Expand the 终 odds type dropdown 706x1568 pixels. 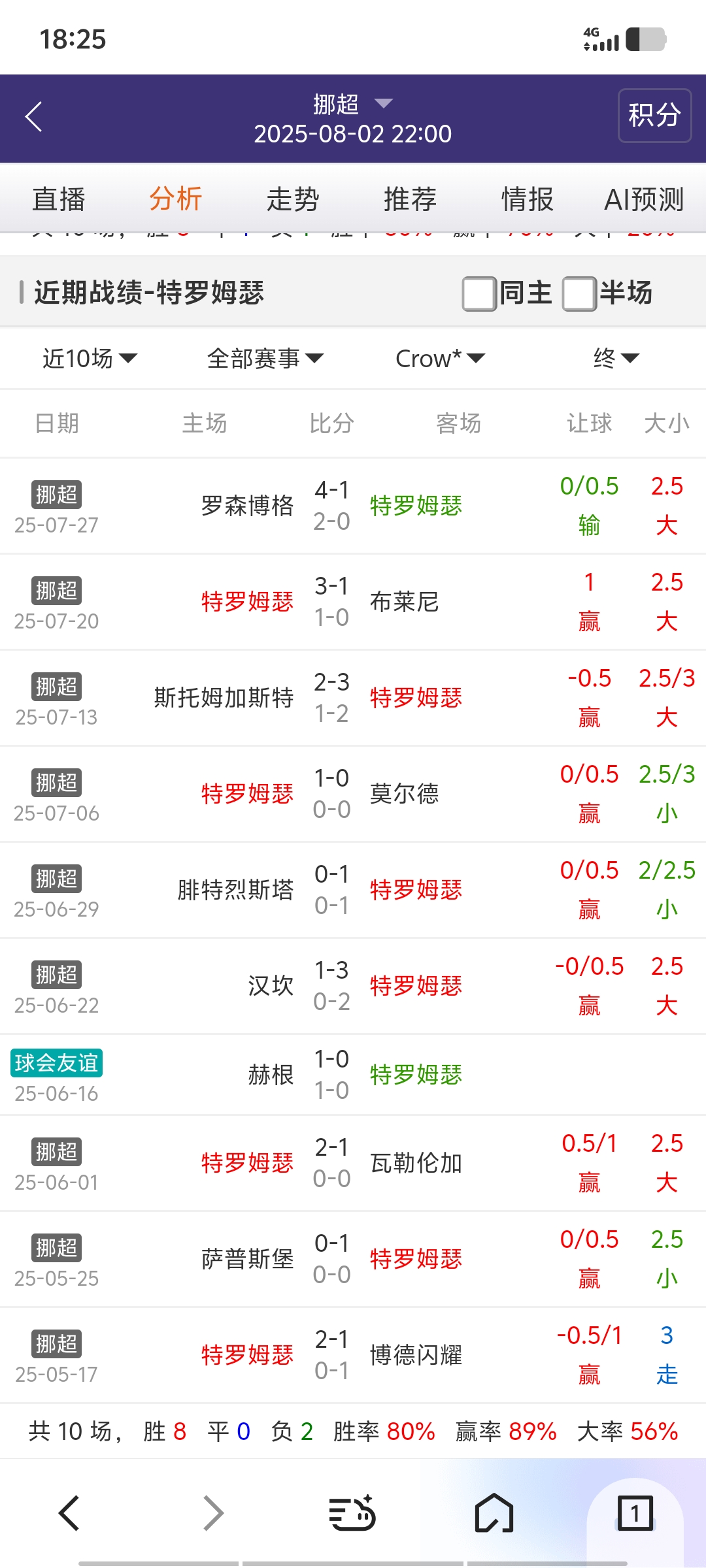click(615, 358)
